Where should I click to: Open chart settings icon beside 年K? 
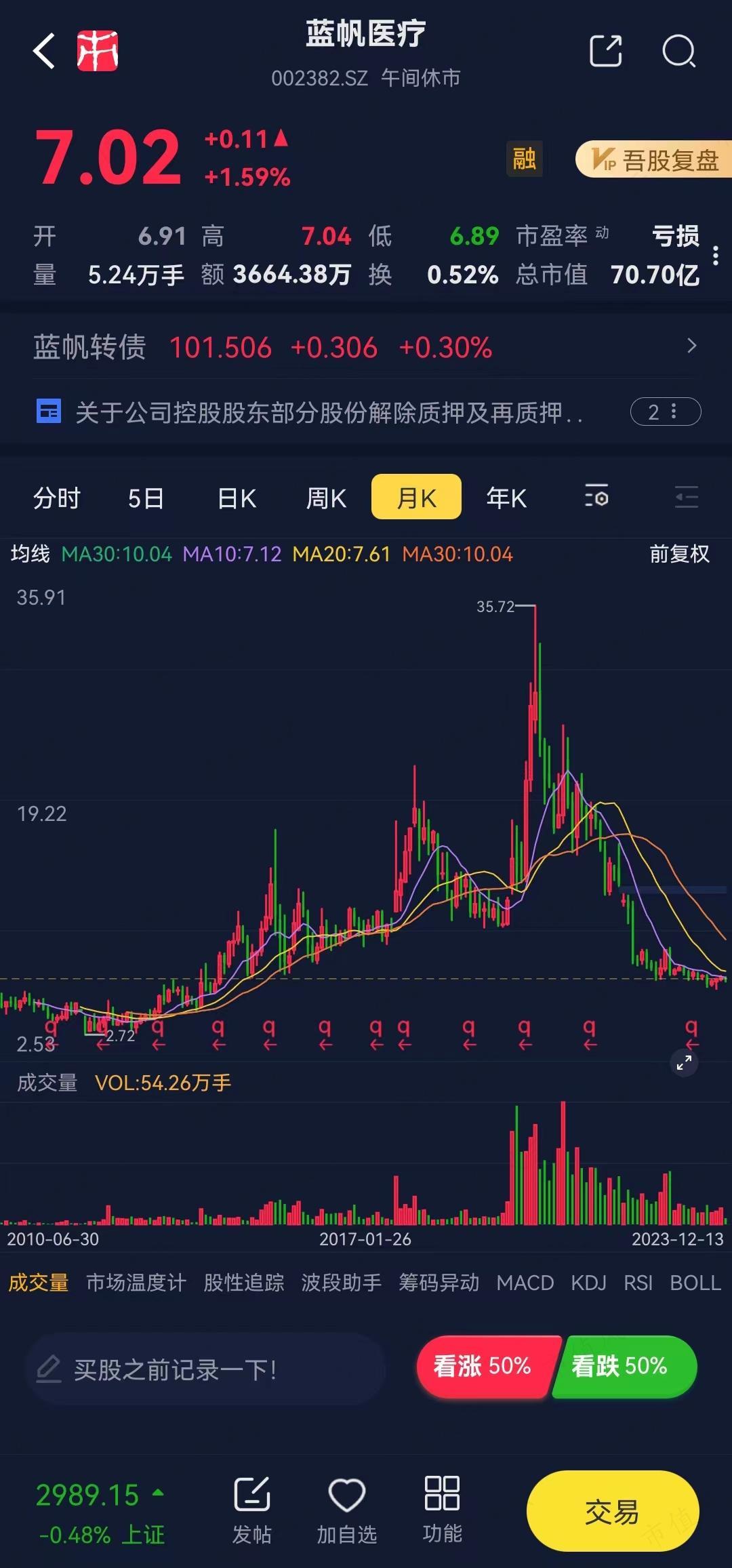[596, 497]
